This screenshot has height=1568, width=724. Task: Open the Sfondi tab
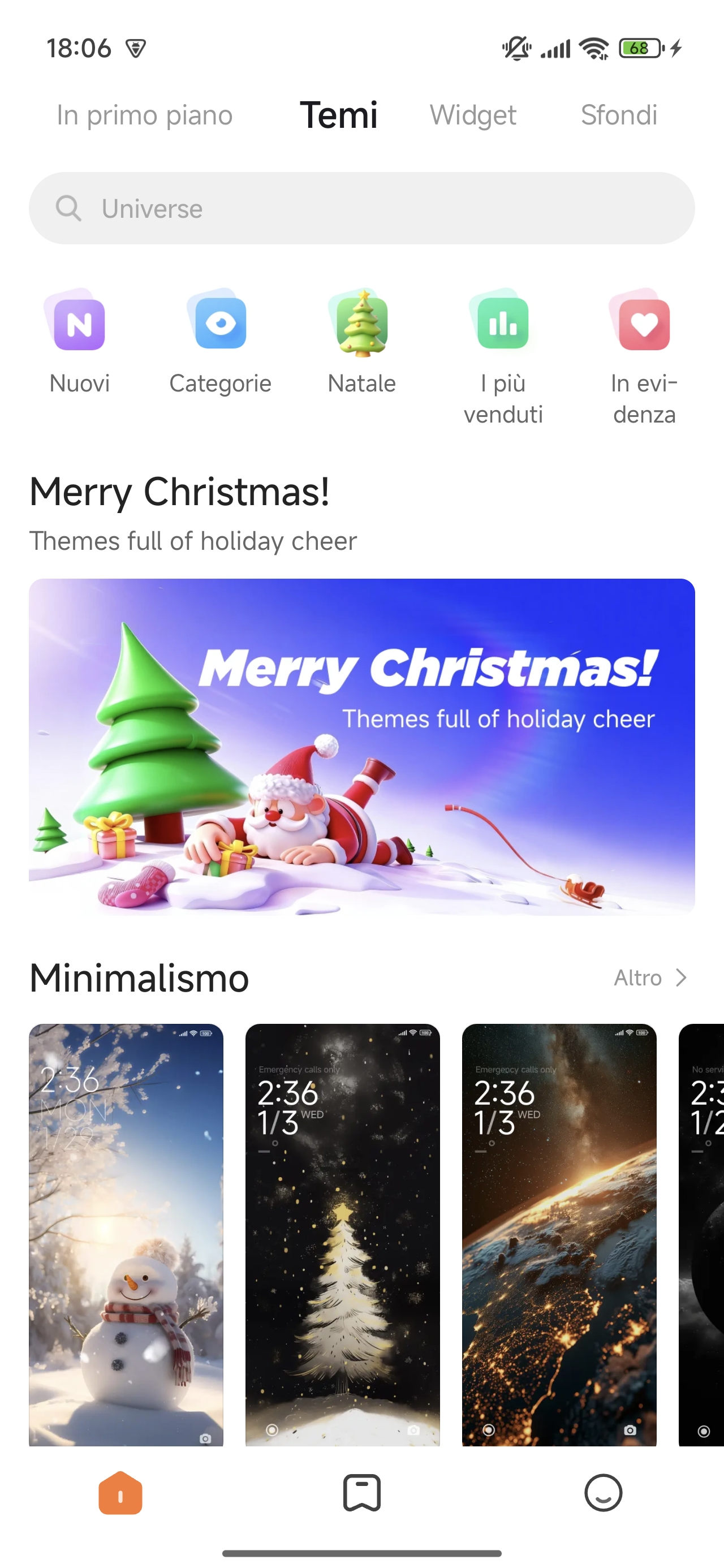point(619,115)
